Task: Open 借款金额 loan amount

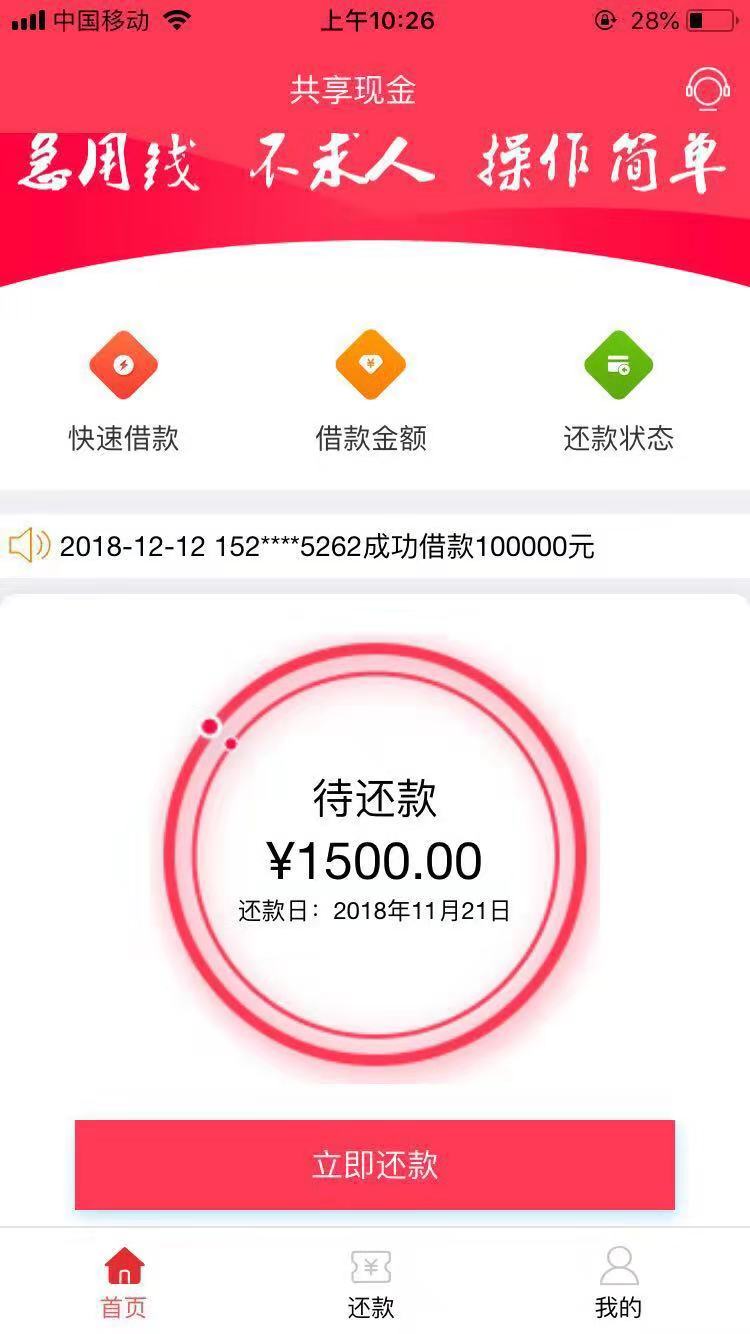Action: (371, 392)
